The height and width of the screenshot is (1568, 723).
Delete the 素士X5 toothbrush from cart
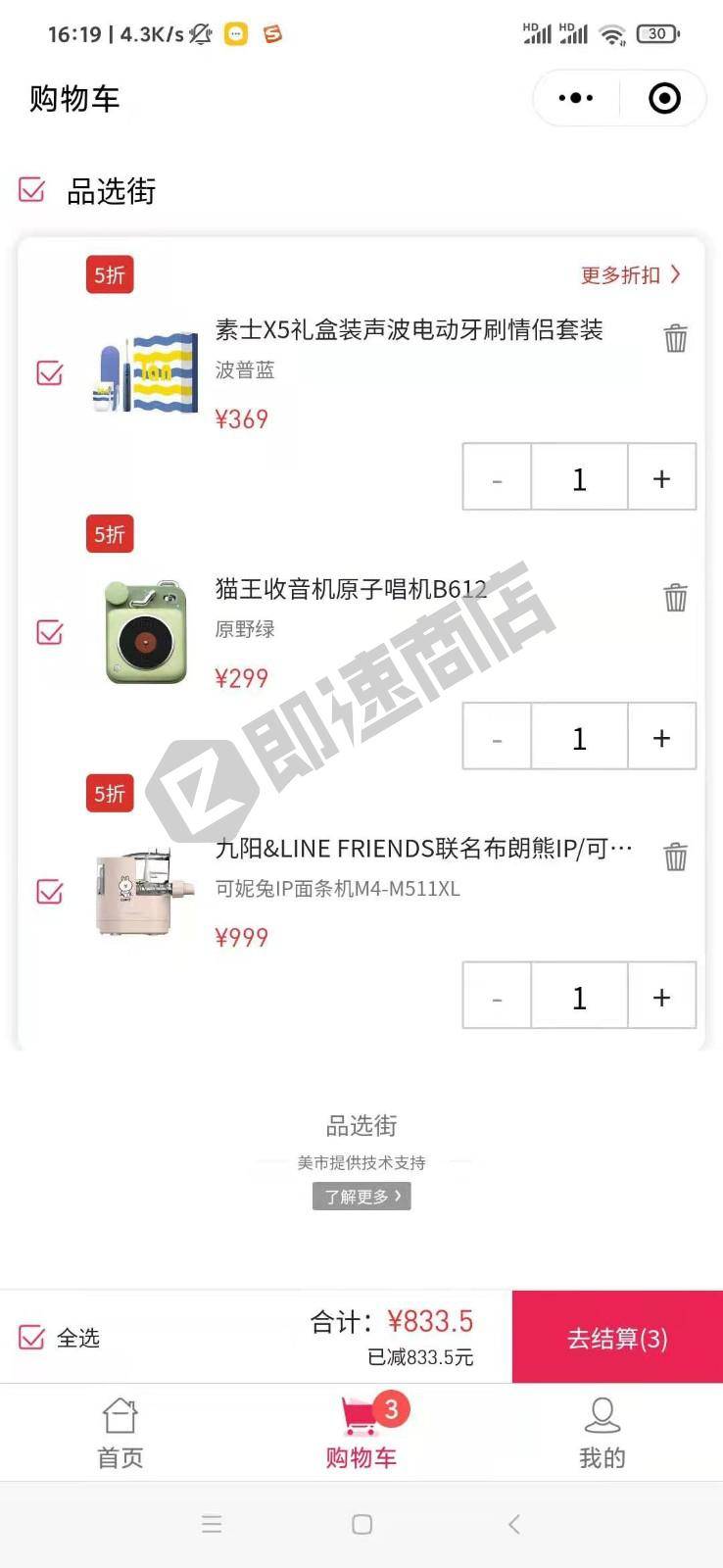675,338
